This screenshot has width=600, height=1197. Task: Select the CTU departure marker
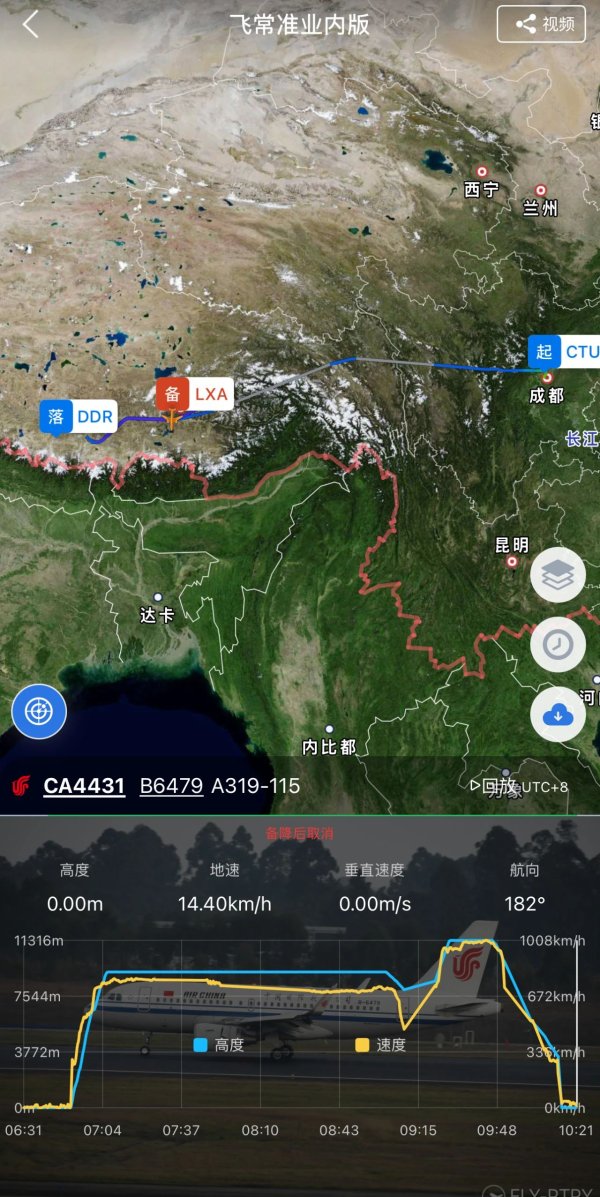tap(565, 351)
